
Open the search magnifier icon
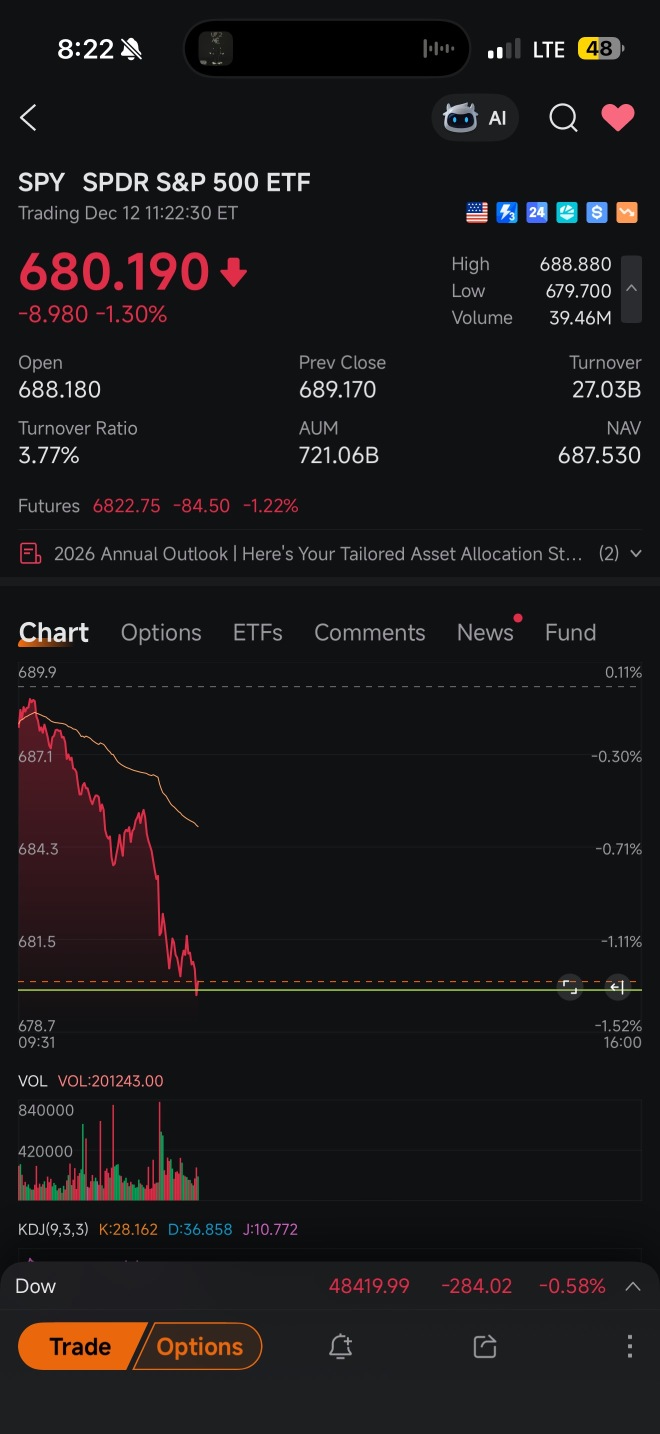[564, 118]
